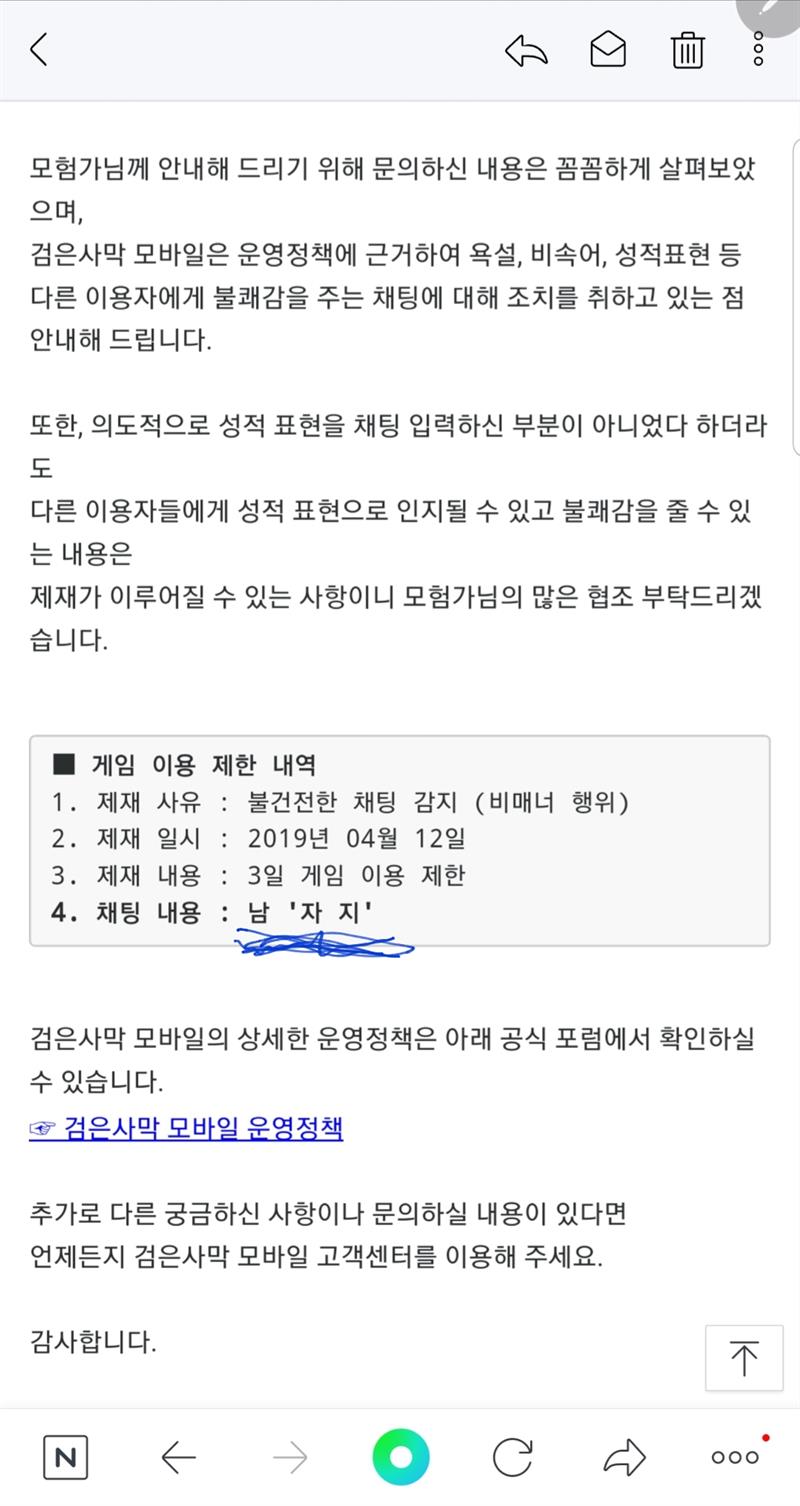Image resolution: width=800 pixels, height=1506 pixels.
Task: Mark the email as unread
Action: tap(608, 49)
